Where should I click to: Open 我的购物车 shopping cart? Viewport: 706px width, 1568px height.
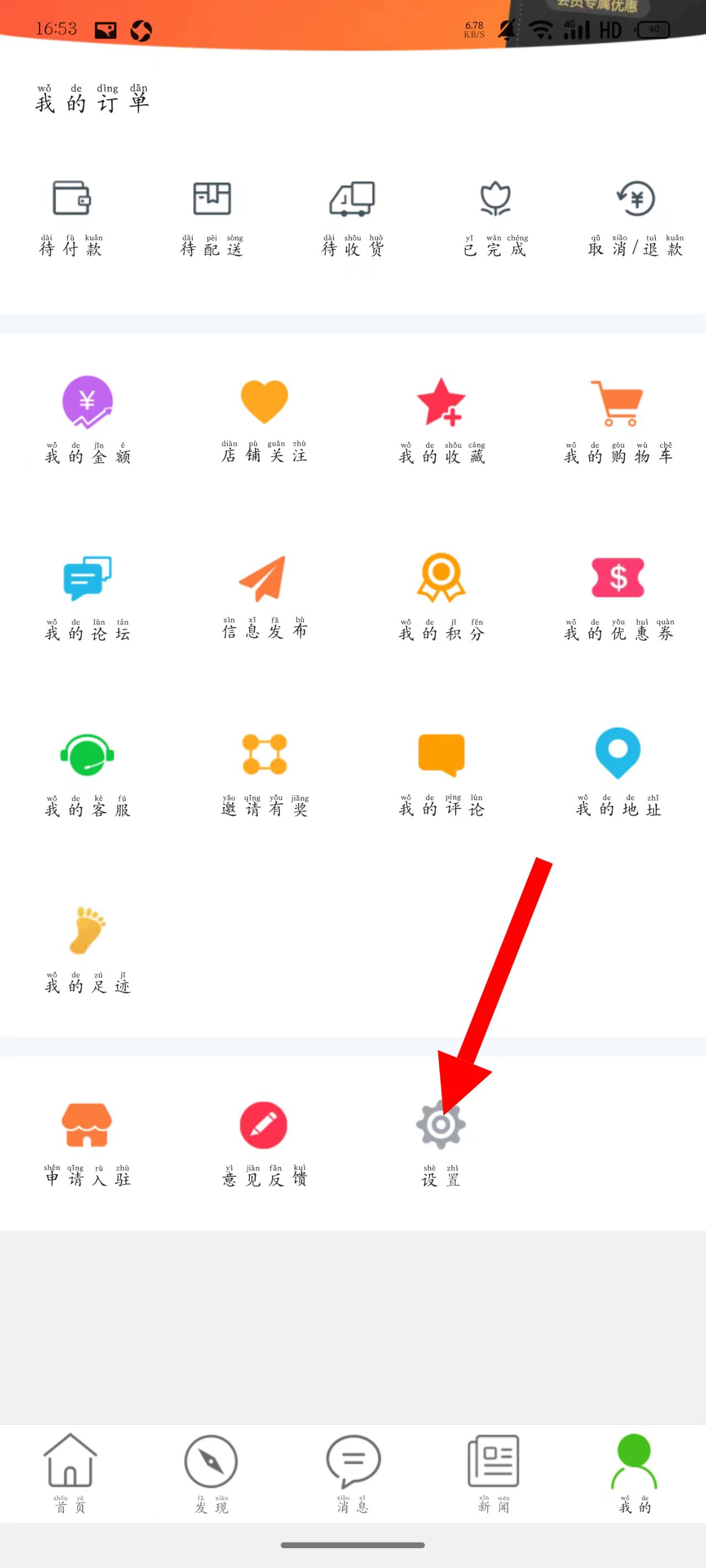pyautogui.click(x=618, y=419)
